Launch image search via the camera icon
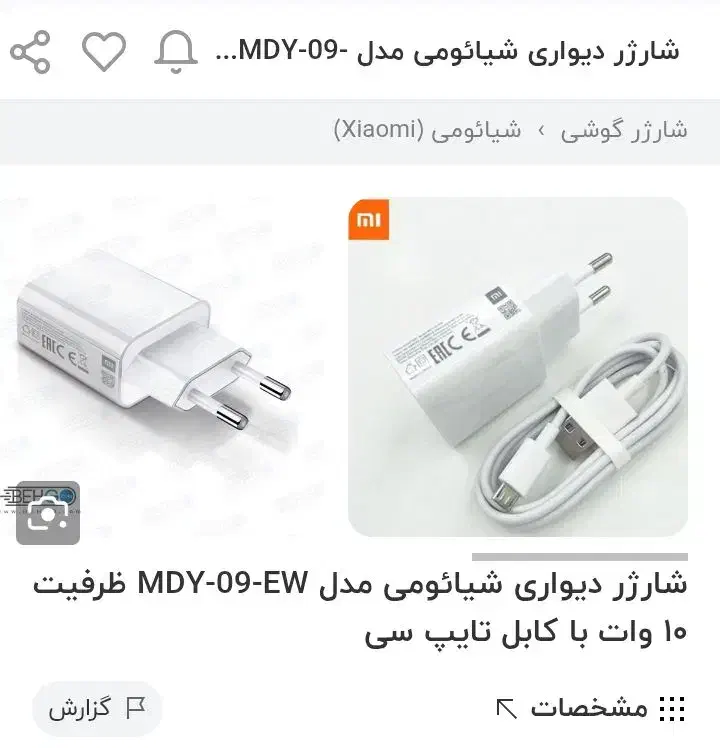Viewport: 720px width, 748px height. coord(47,514)
